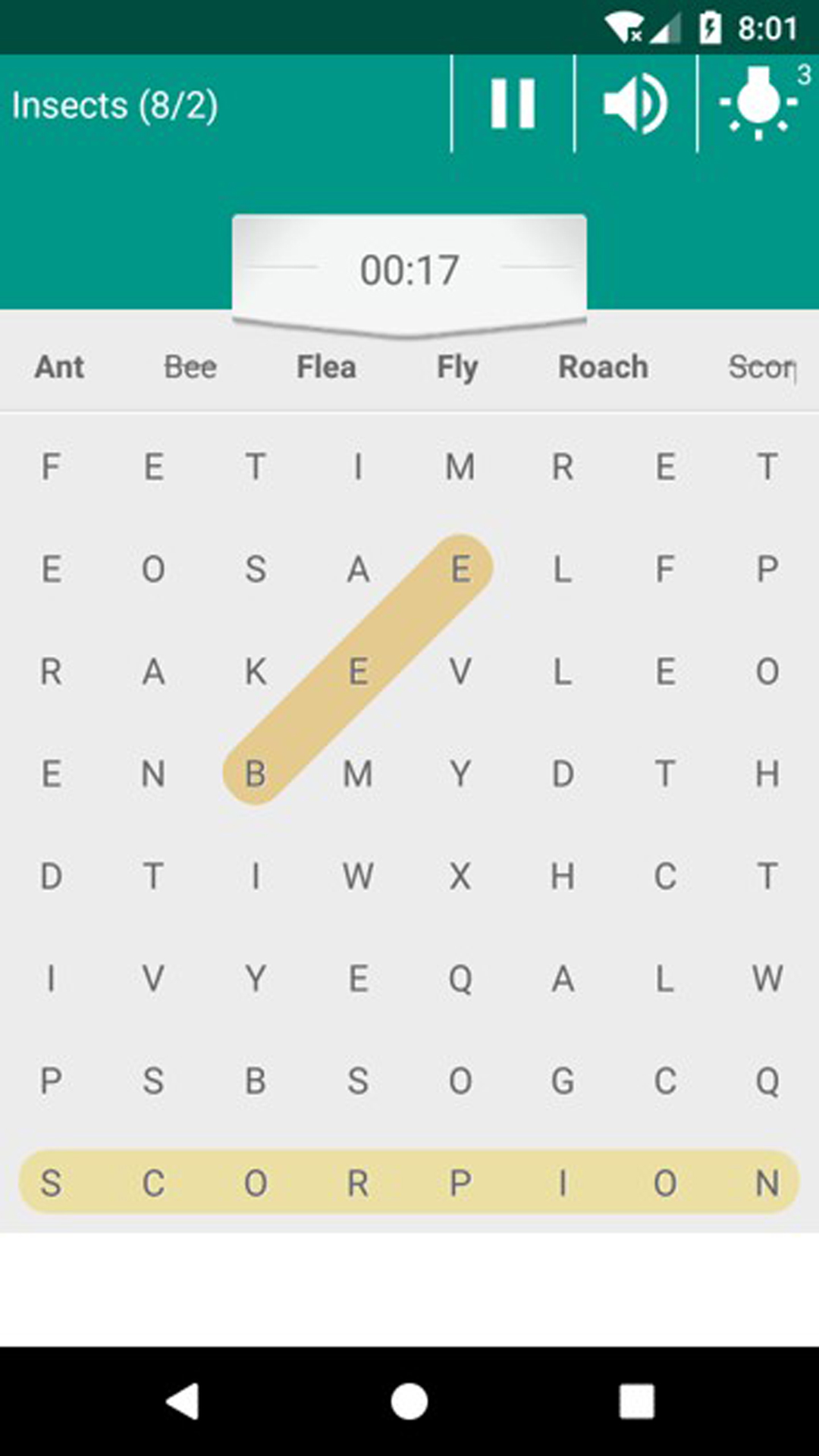Image resolution: width=819 pixels, height=1456 pixels.
Task: Tap the highlighted SCORPION row
Action: tap(409, 1181)
